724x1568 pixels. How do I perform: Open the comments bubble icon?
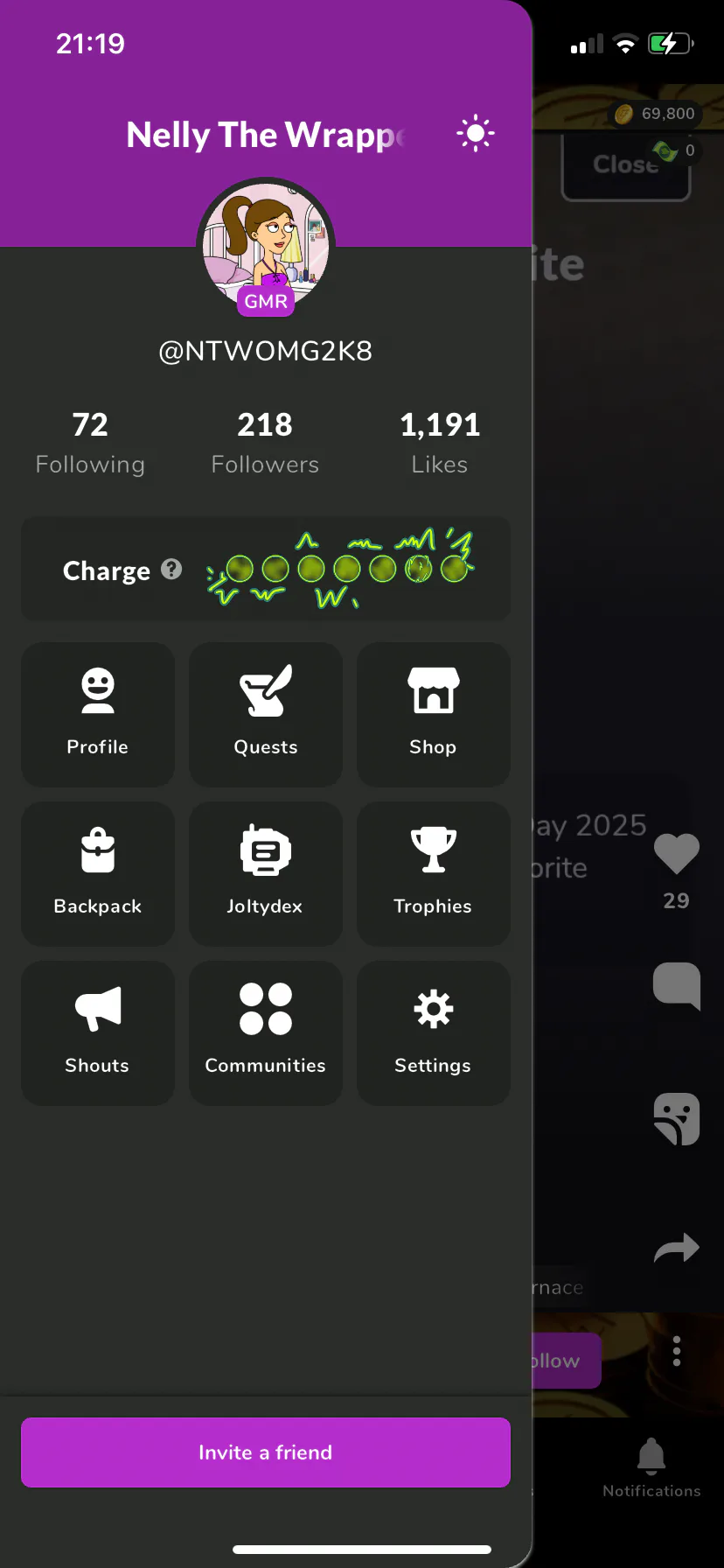tap(677, 986)
